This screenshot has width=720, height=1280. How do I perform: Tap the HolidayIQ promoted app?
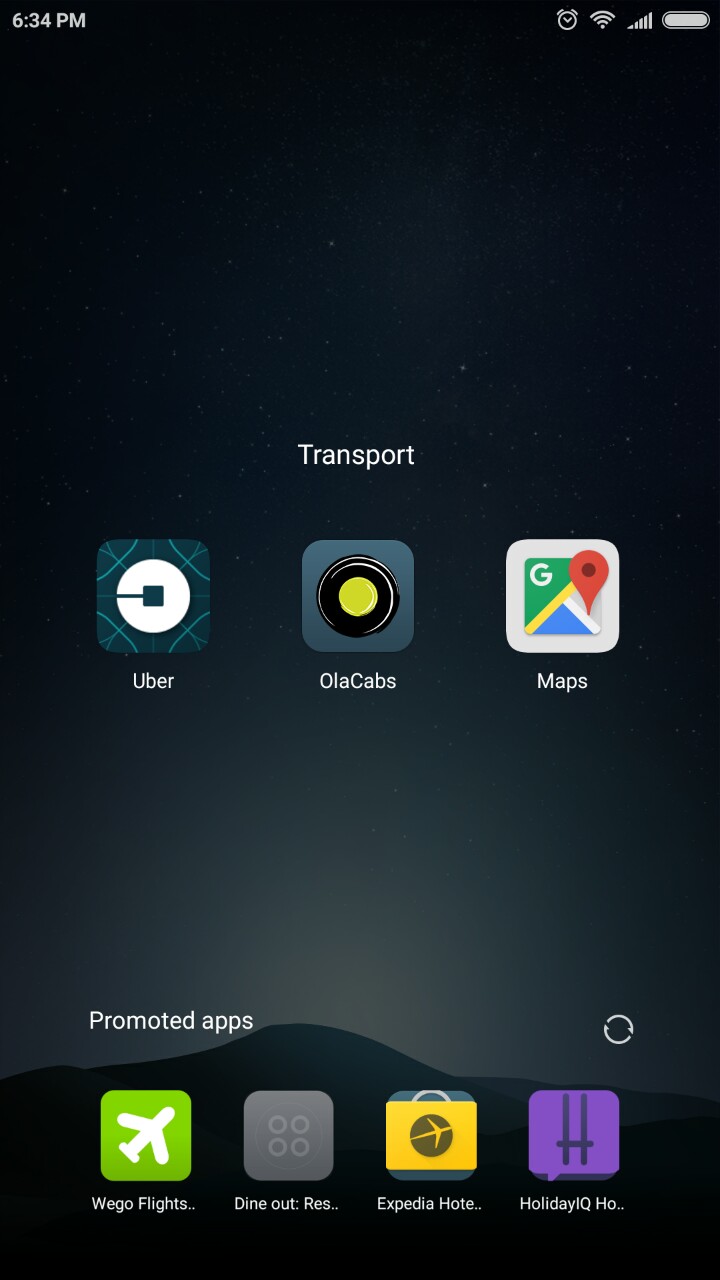point(573,1136)
